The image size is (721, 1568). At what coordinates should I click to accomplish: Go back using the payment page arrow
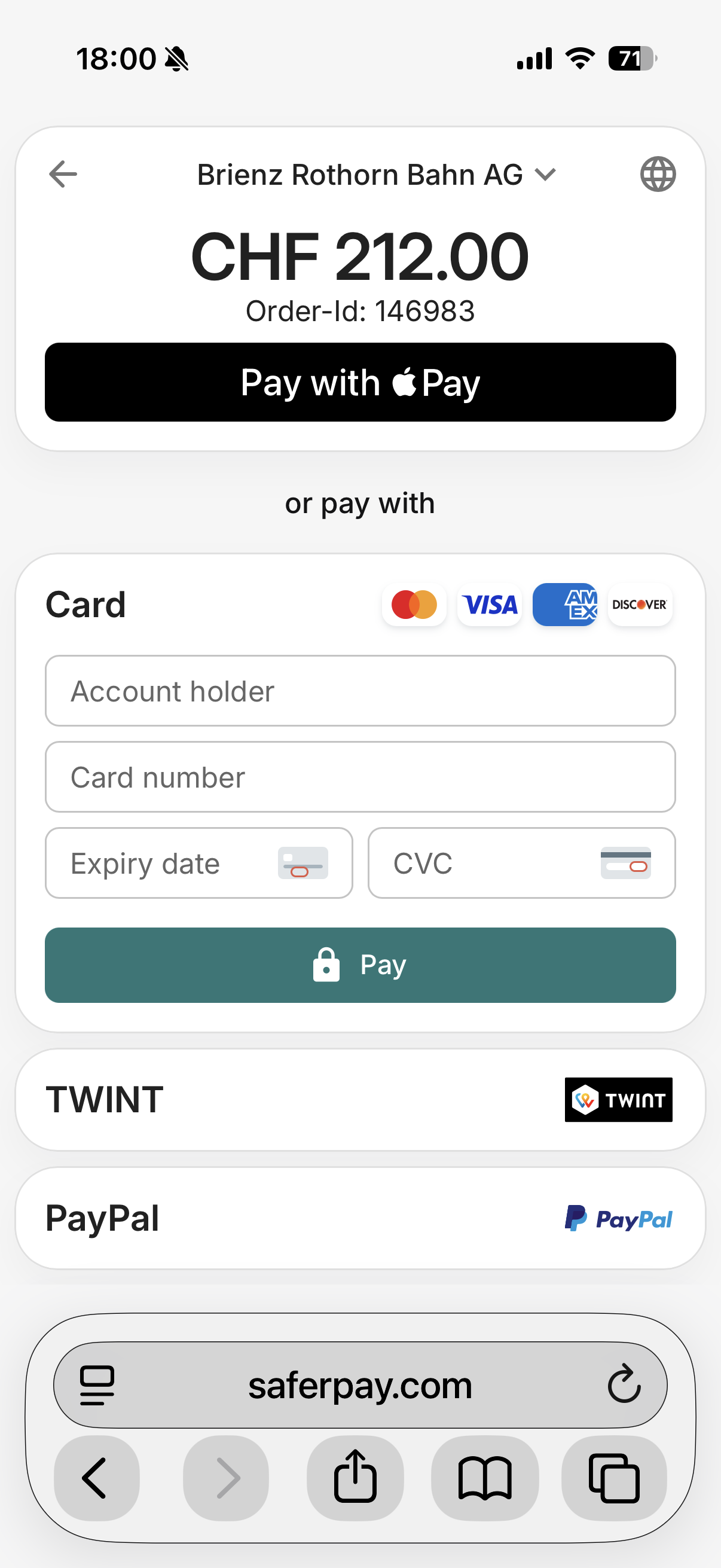(63, 175)
